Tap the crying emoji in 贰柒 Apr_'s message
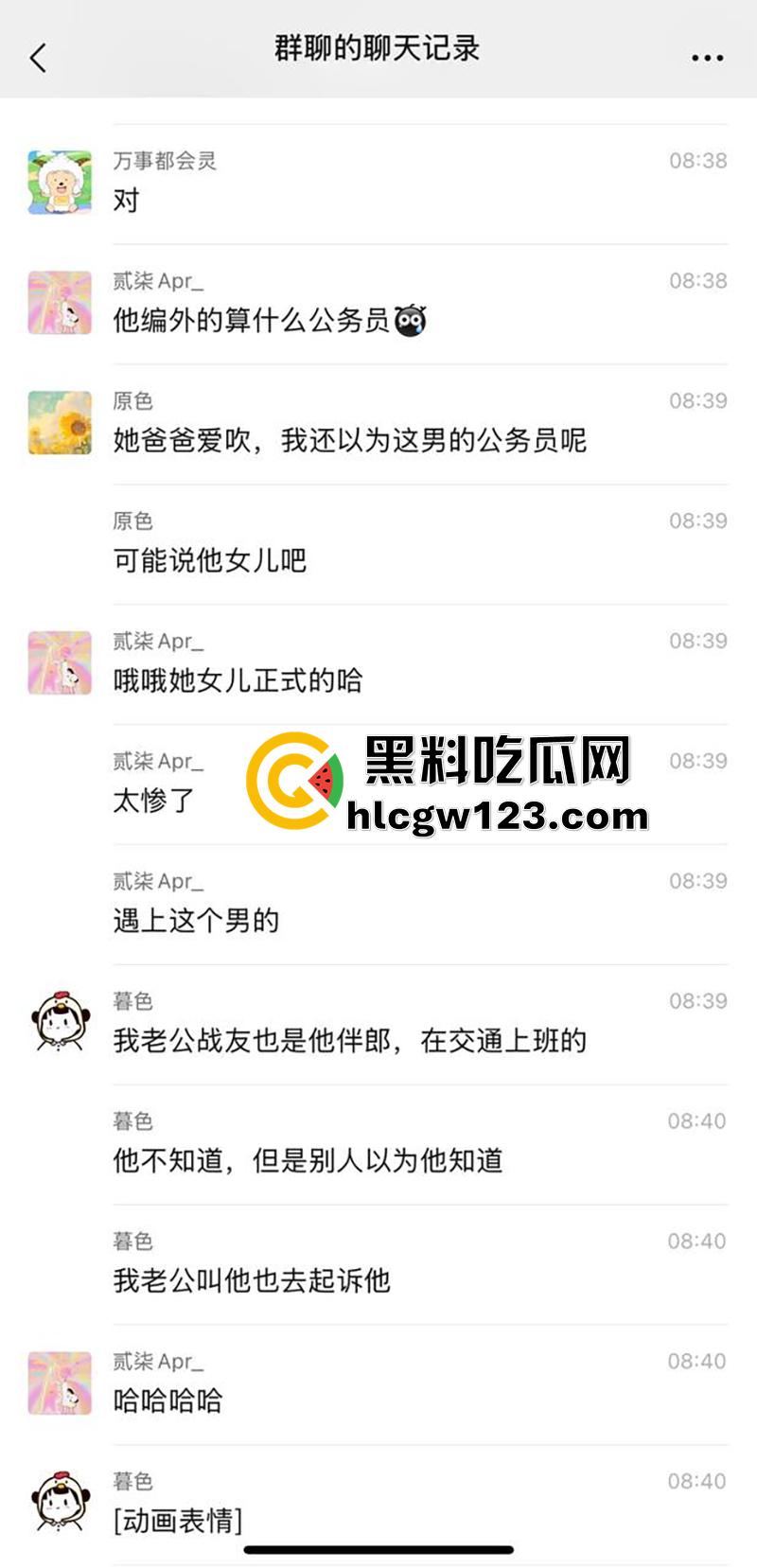Image resolution: width=757 pixels, height=1568 pixels. click(413, 320)
